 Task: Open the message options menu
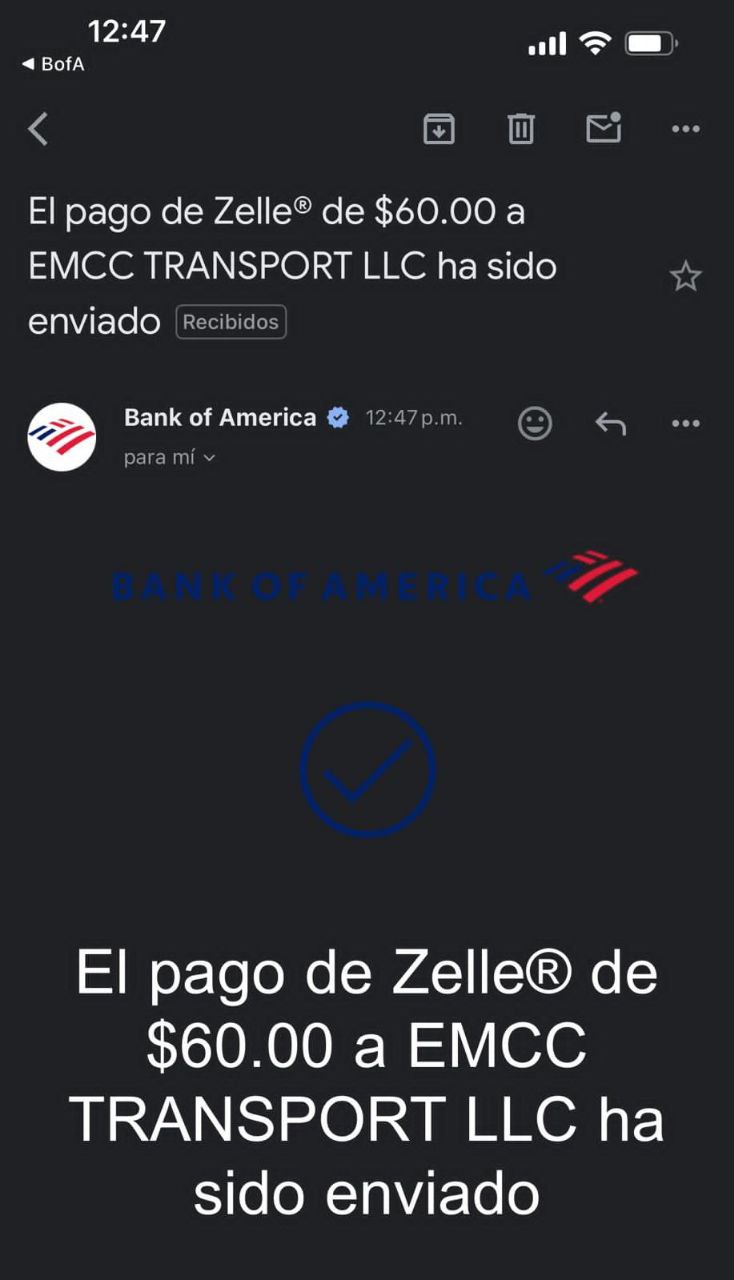click(x=686, y=424)
